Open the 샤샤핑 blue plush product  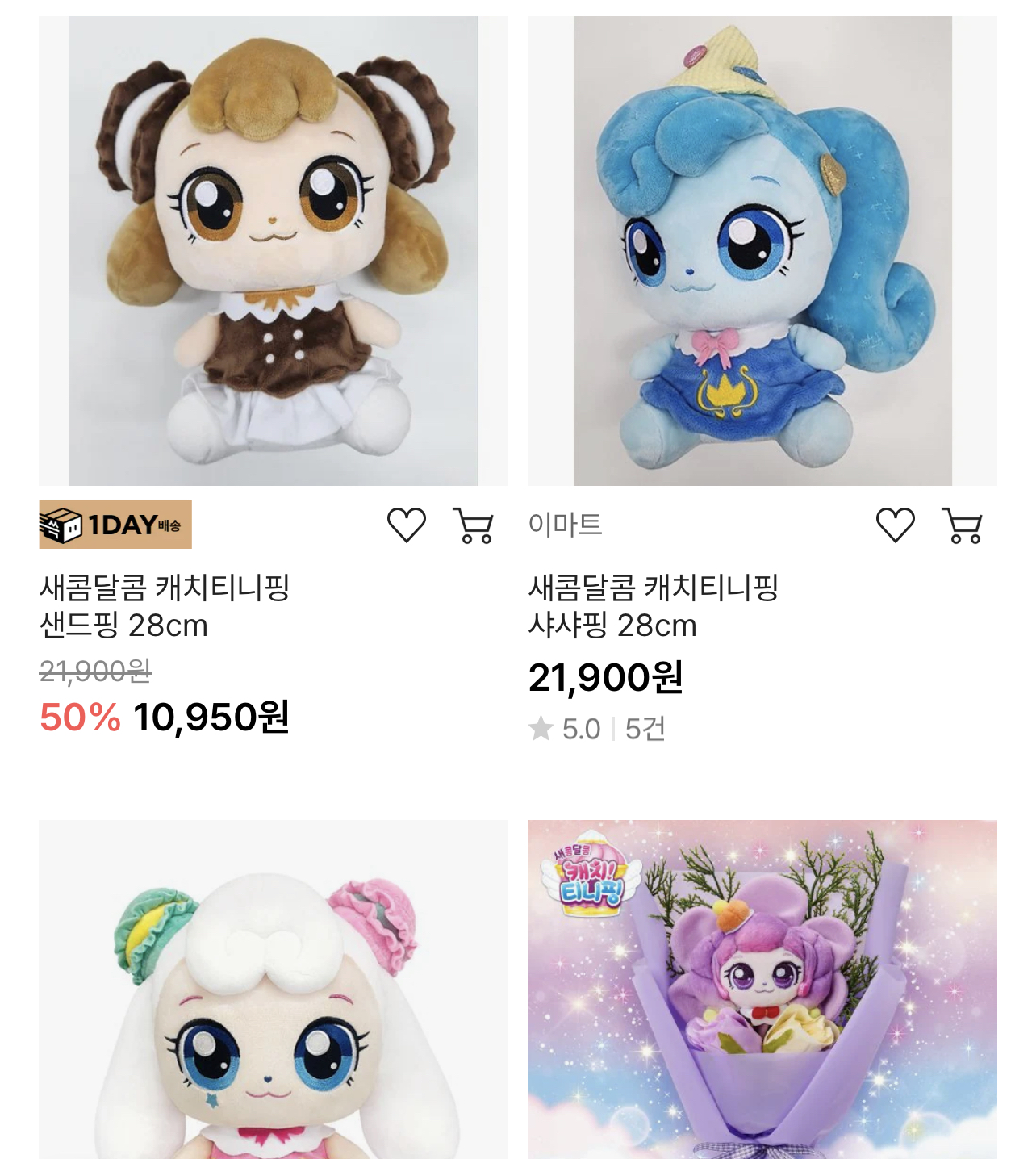(762, 251)
